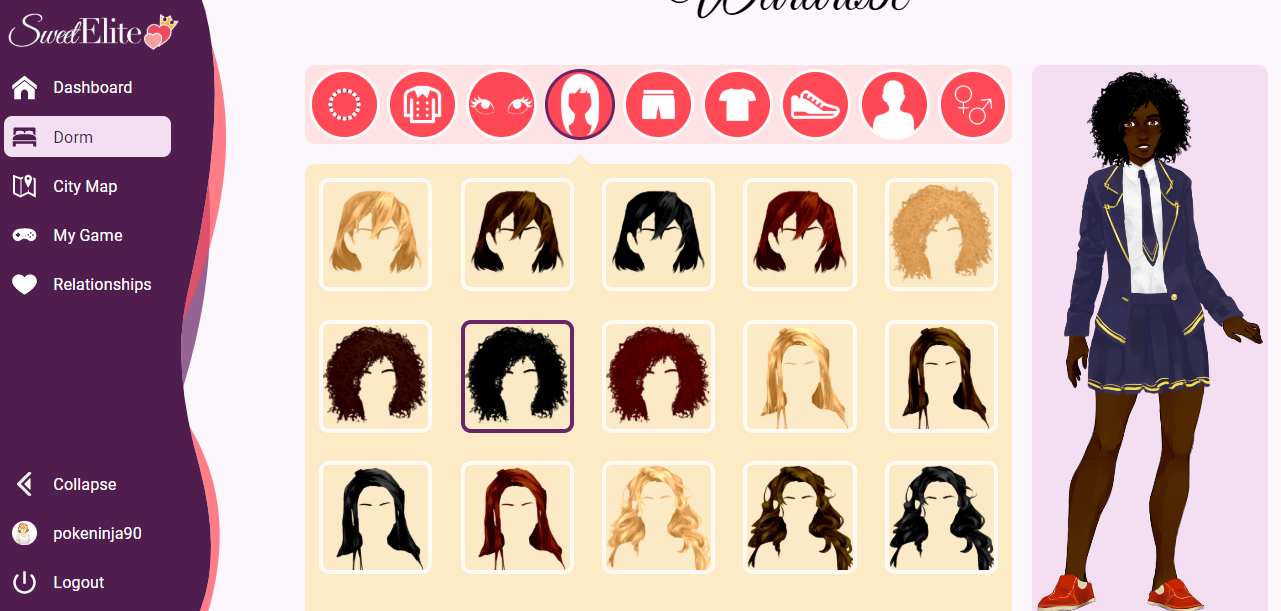Open the gender symbols category
The height and width of the screenshot is (611, 1281).
[x=972, y=104]
